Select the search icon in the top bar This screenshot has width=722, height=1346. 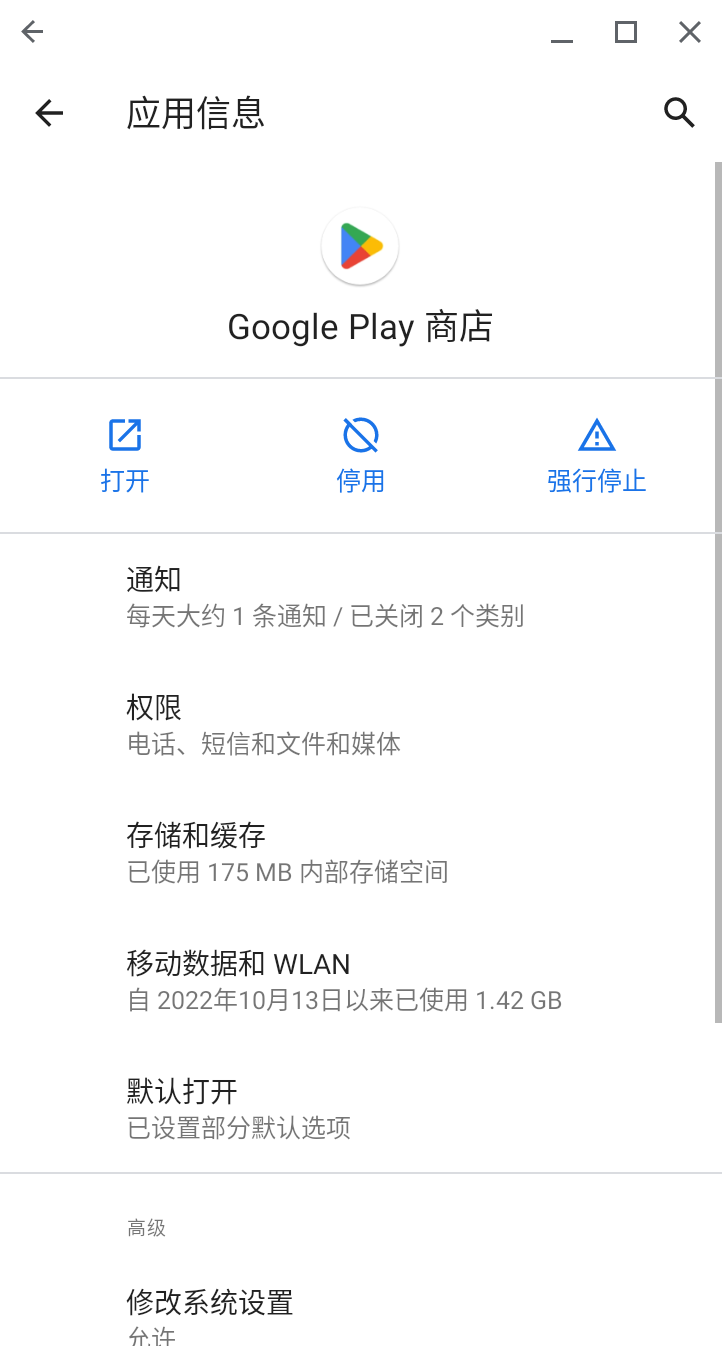click(679, 113)
